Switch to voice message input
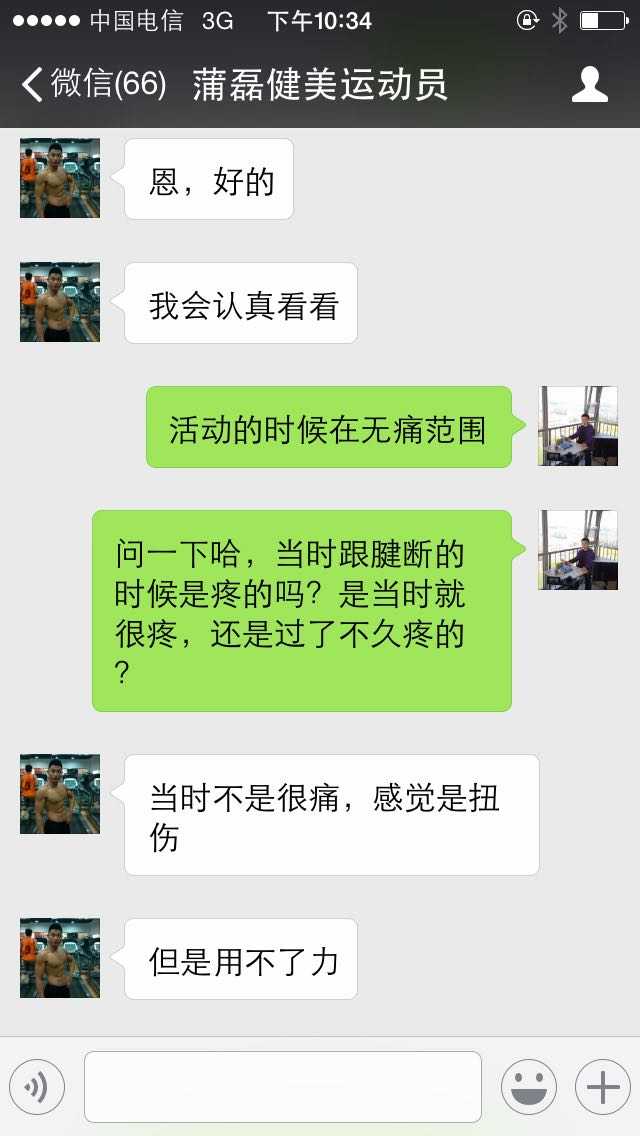The image size is (640, 1136). pyautogui.click(x=37, y=1087)
